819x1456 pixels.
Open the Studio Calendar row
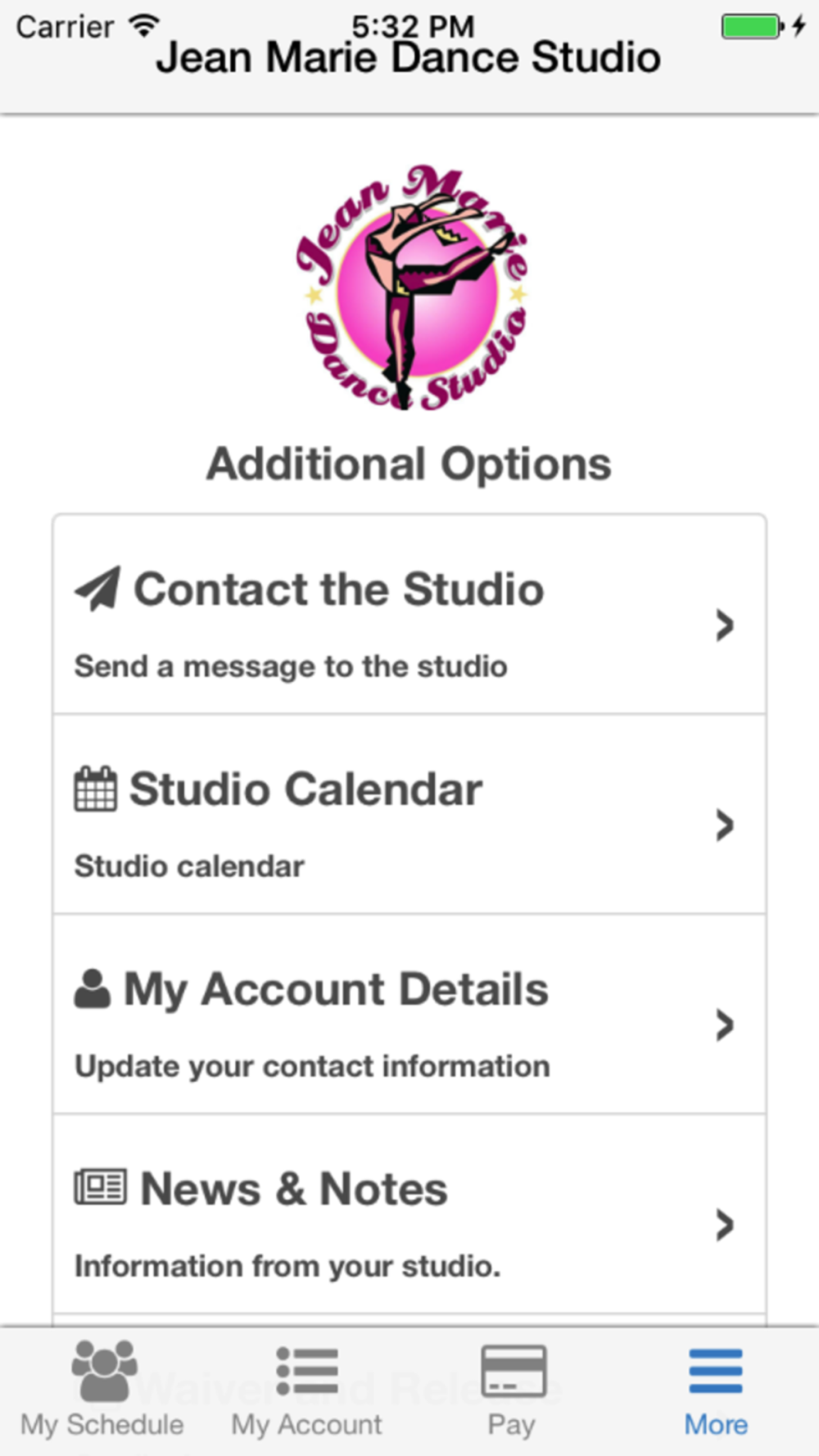coord(409,814)
